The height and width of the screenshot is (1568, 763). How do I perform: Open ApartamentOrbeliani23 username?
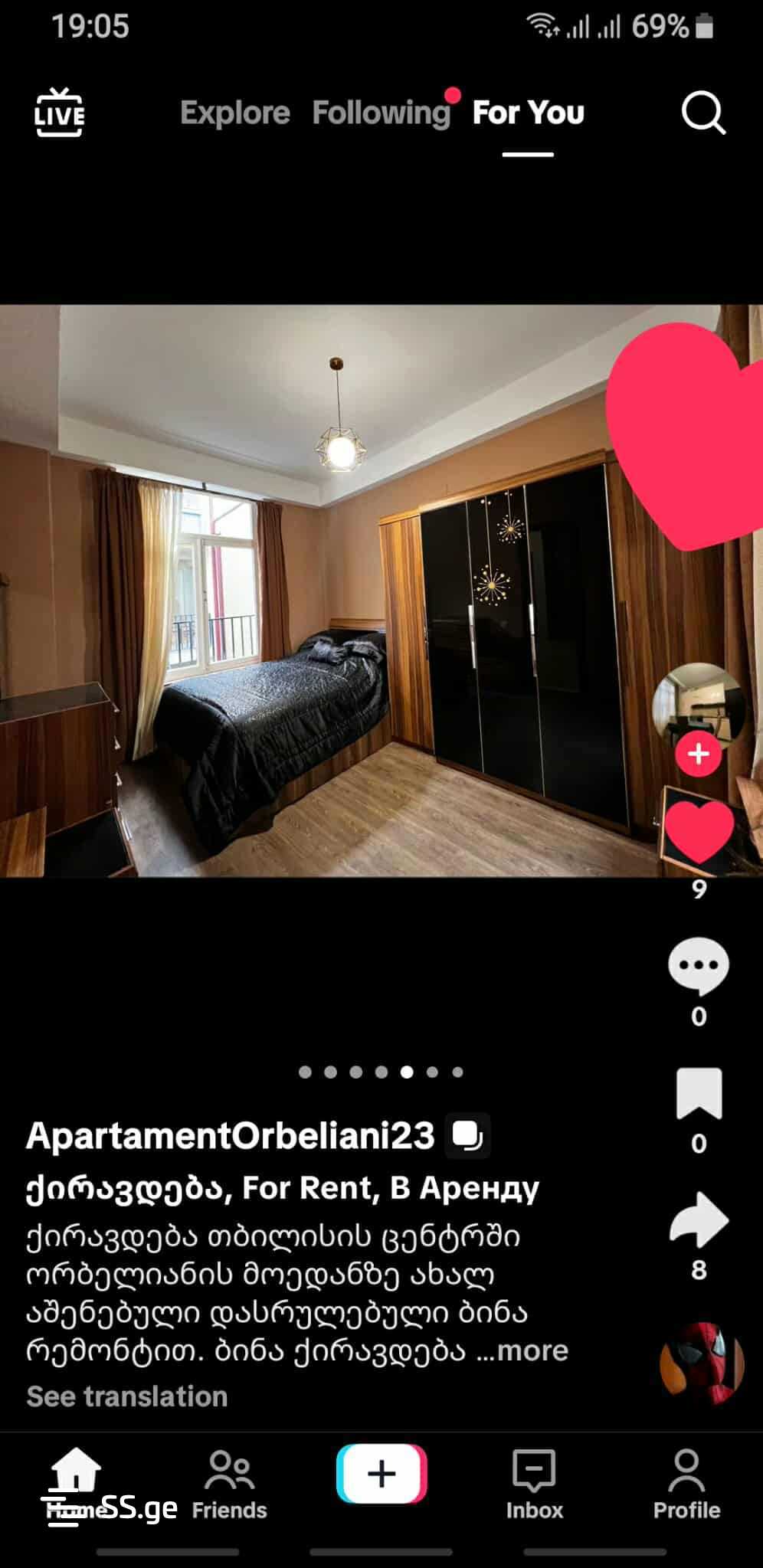pyautogui.click(x=230, y=1135)
